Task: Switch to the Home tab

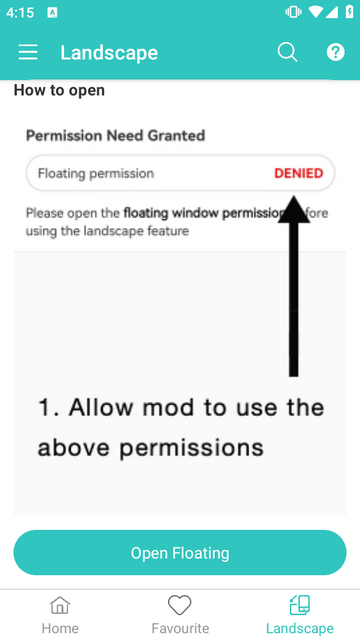Action: coord(60,614)
